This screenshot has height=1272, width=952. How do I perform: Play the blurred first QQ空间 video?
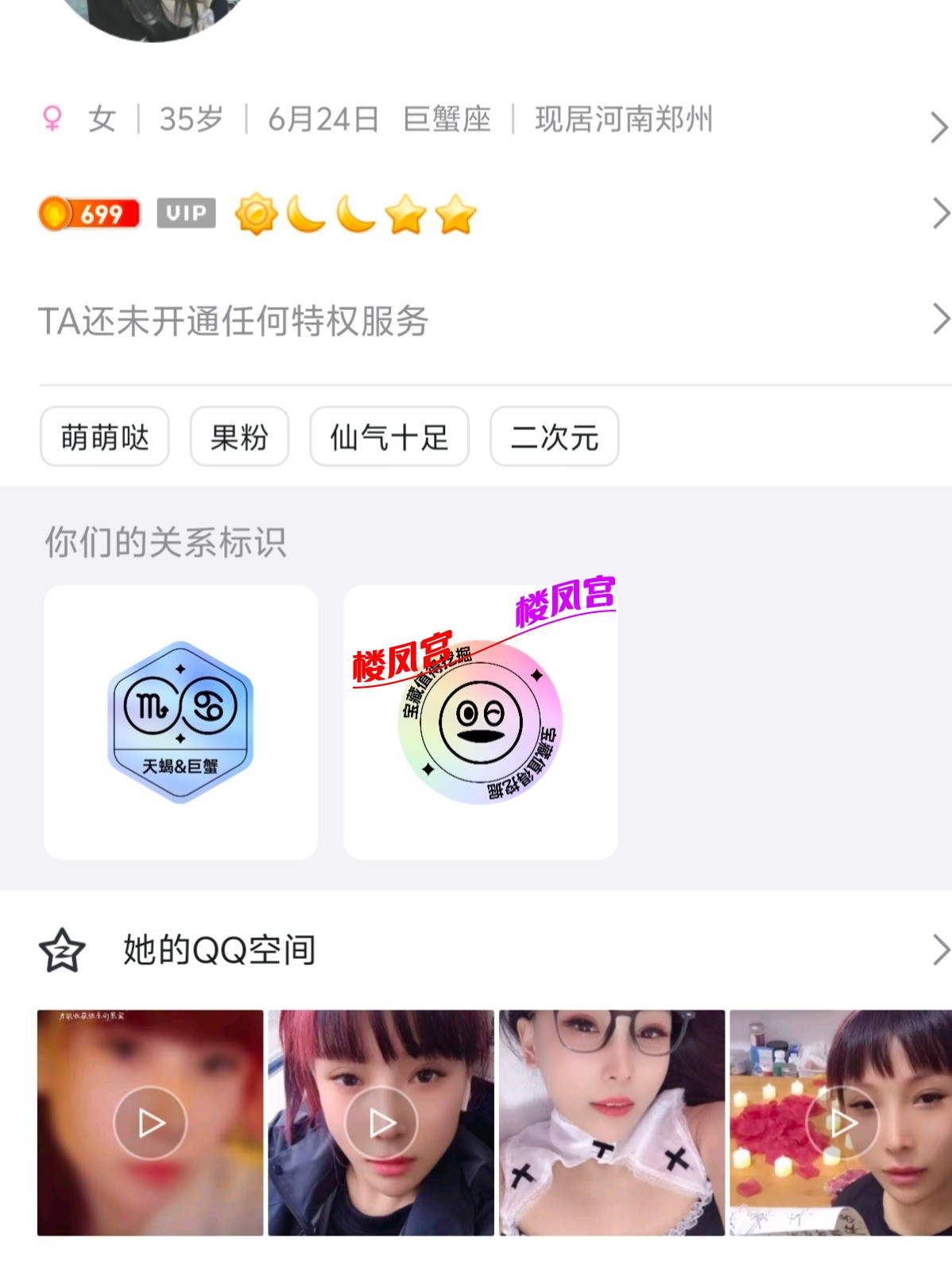pos(150,1123)
